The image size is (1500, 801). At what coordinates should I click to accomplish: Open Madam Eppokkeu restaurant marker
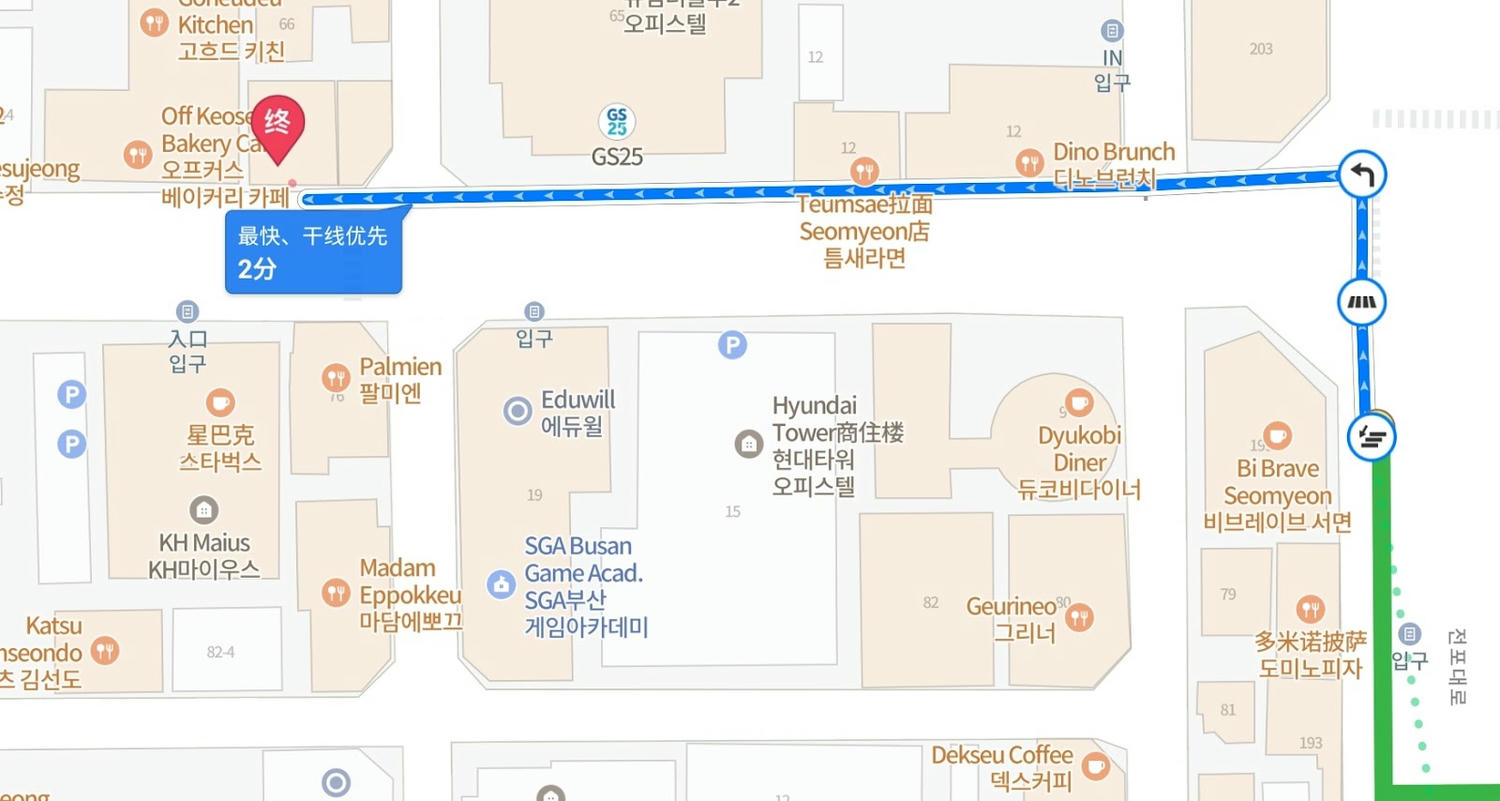(336, 592)
